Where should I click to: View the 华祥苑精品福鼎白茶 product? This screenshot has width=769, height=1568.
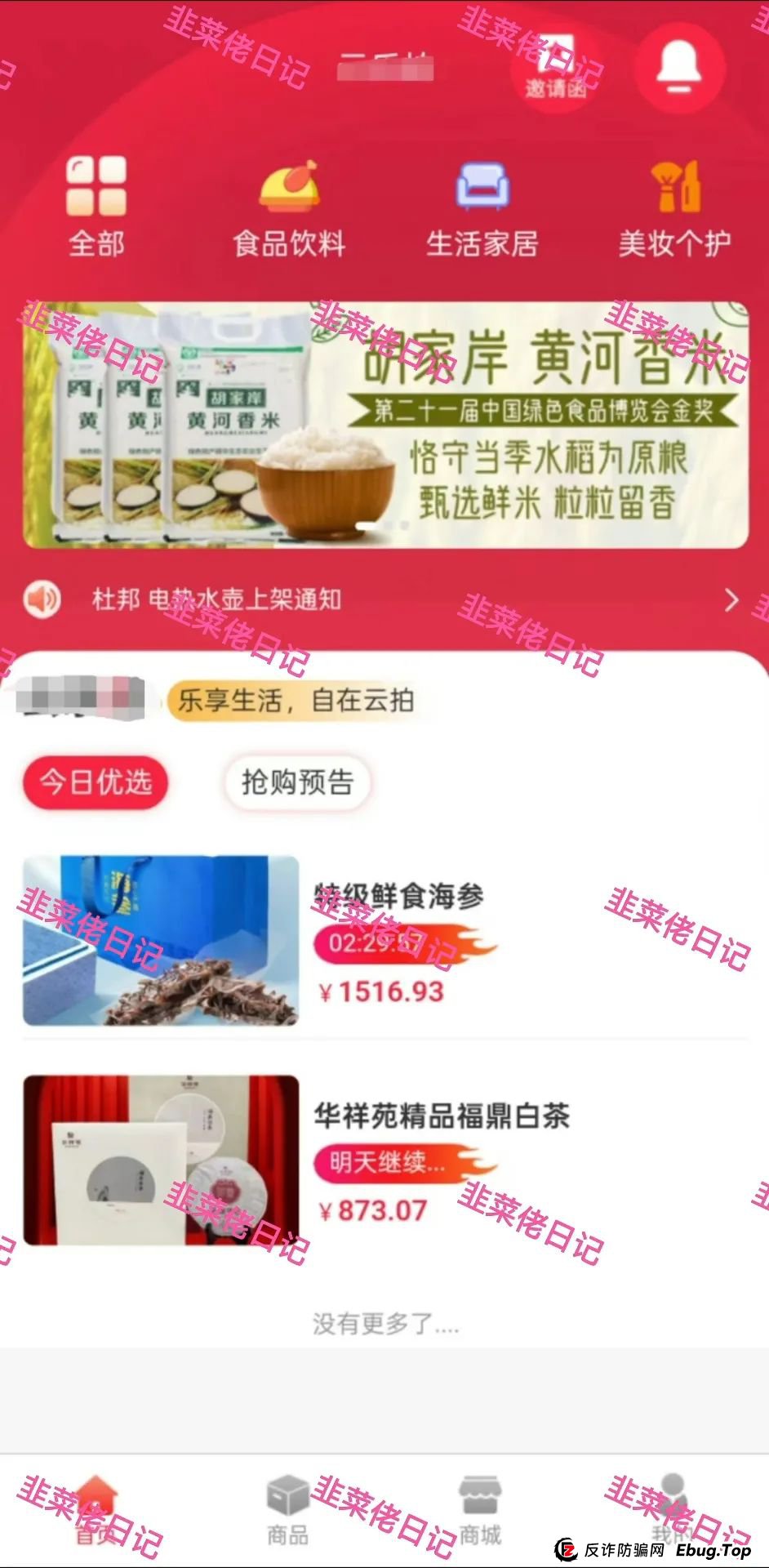pyautogui.click(x=384, y=1160)
